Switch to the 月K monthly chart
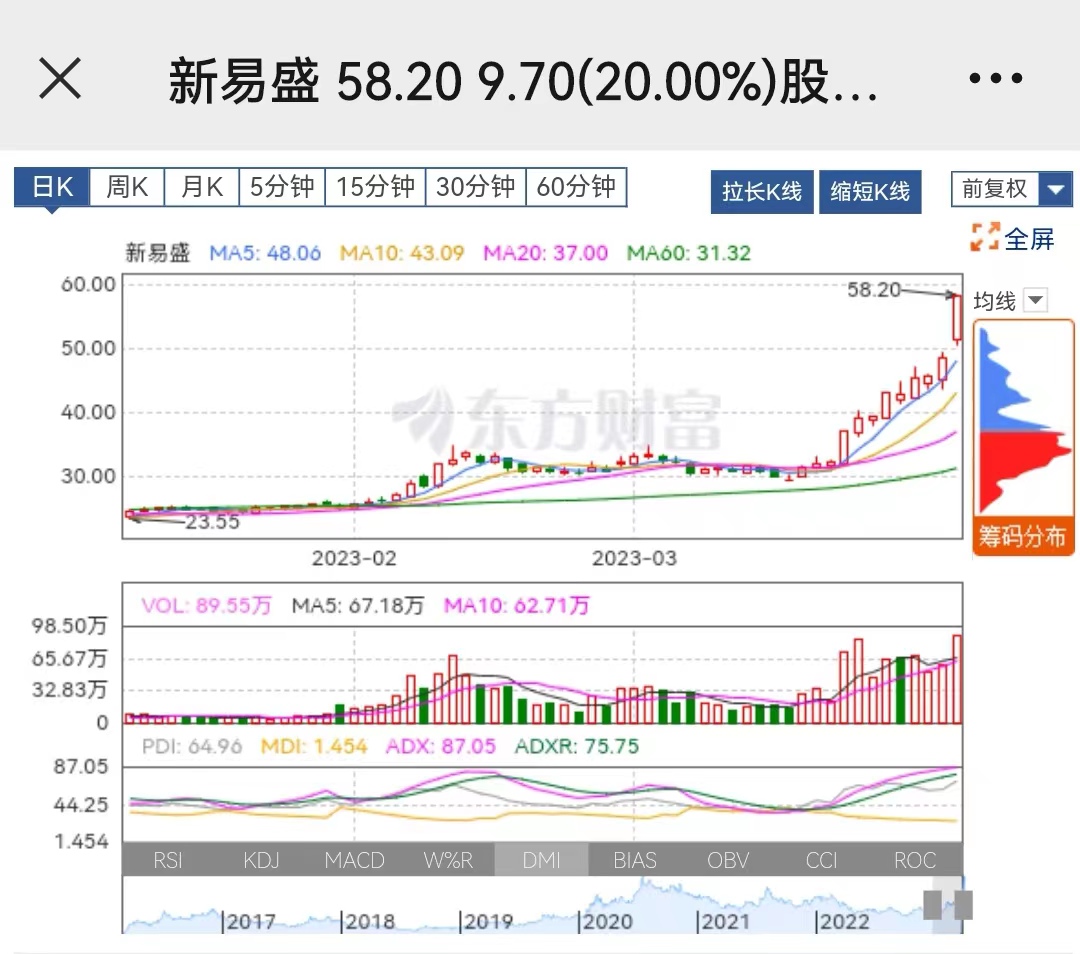Viewport: 1080px width, 954px height. click(201, 188)
